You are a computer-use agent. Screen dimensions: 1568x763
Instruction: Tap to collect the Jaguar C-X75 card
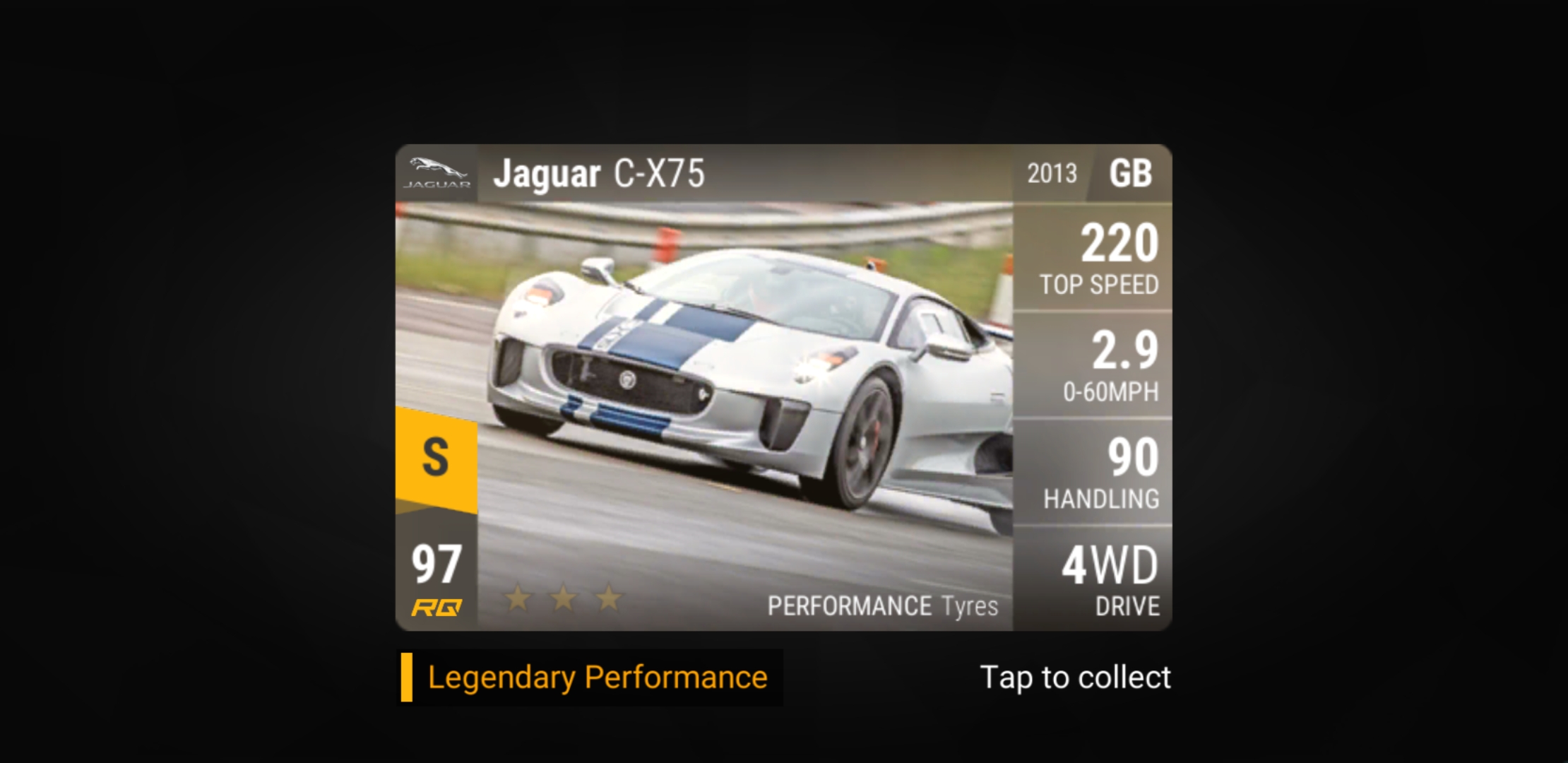point(1075,678)
